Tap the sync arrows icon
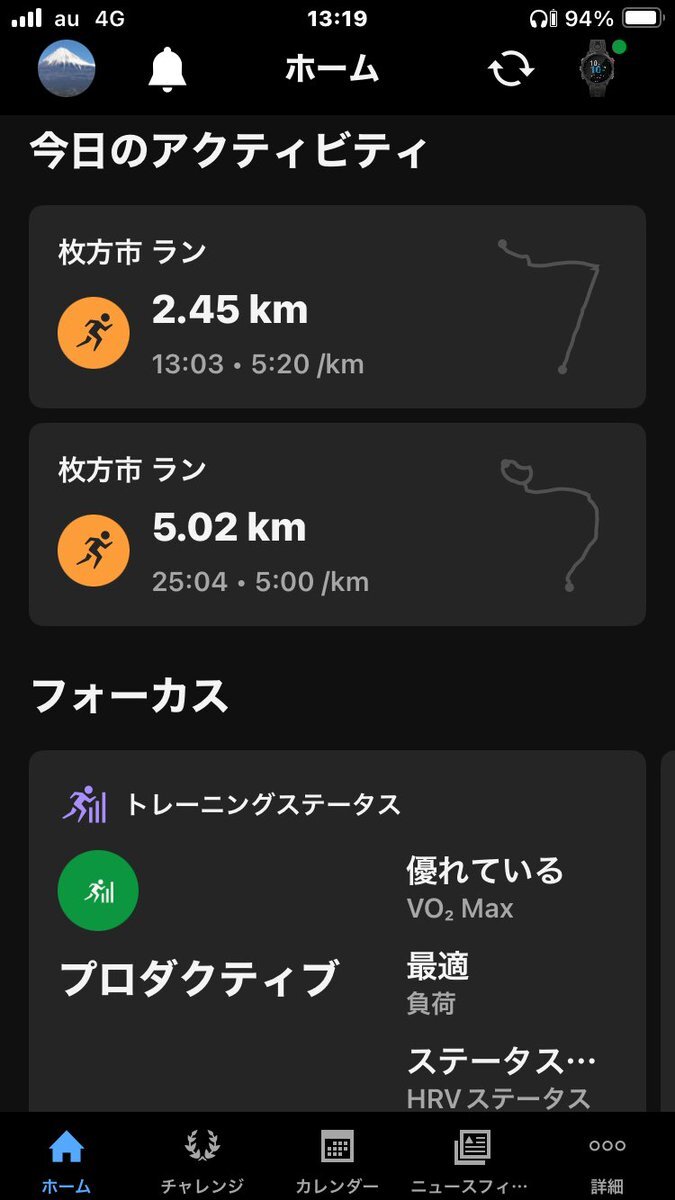Viewport: 675px width, 1200px height. [x=510, y=70]
